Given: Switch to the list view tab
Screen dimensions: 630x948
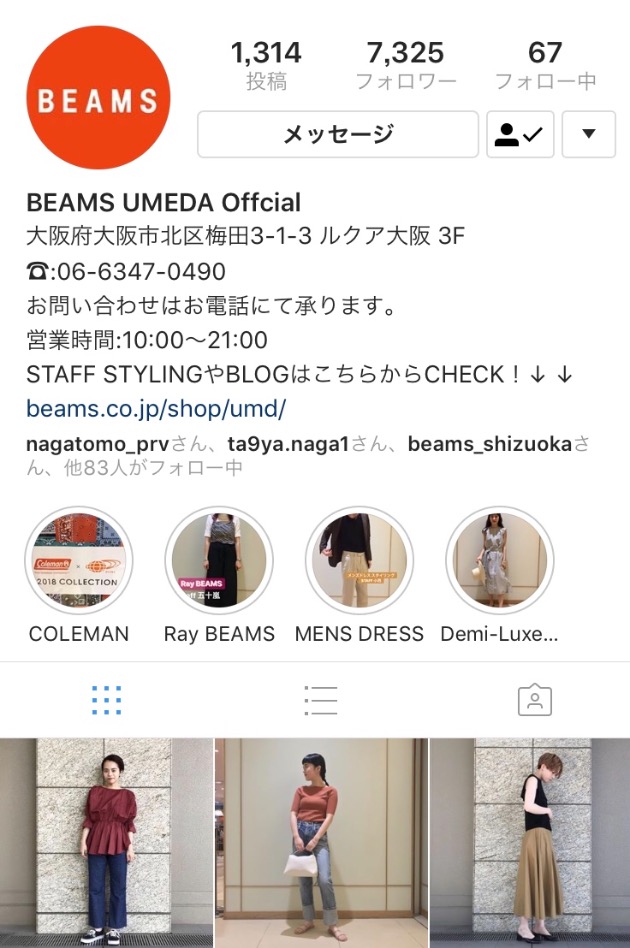Looking at the screenshot, I should [x=320, y=700].
